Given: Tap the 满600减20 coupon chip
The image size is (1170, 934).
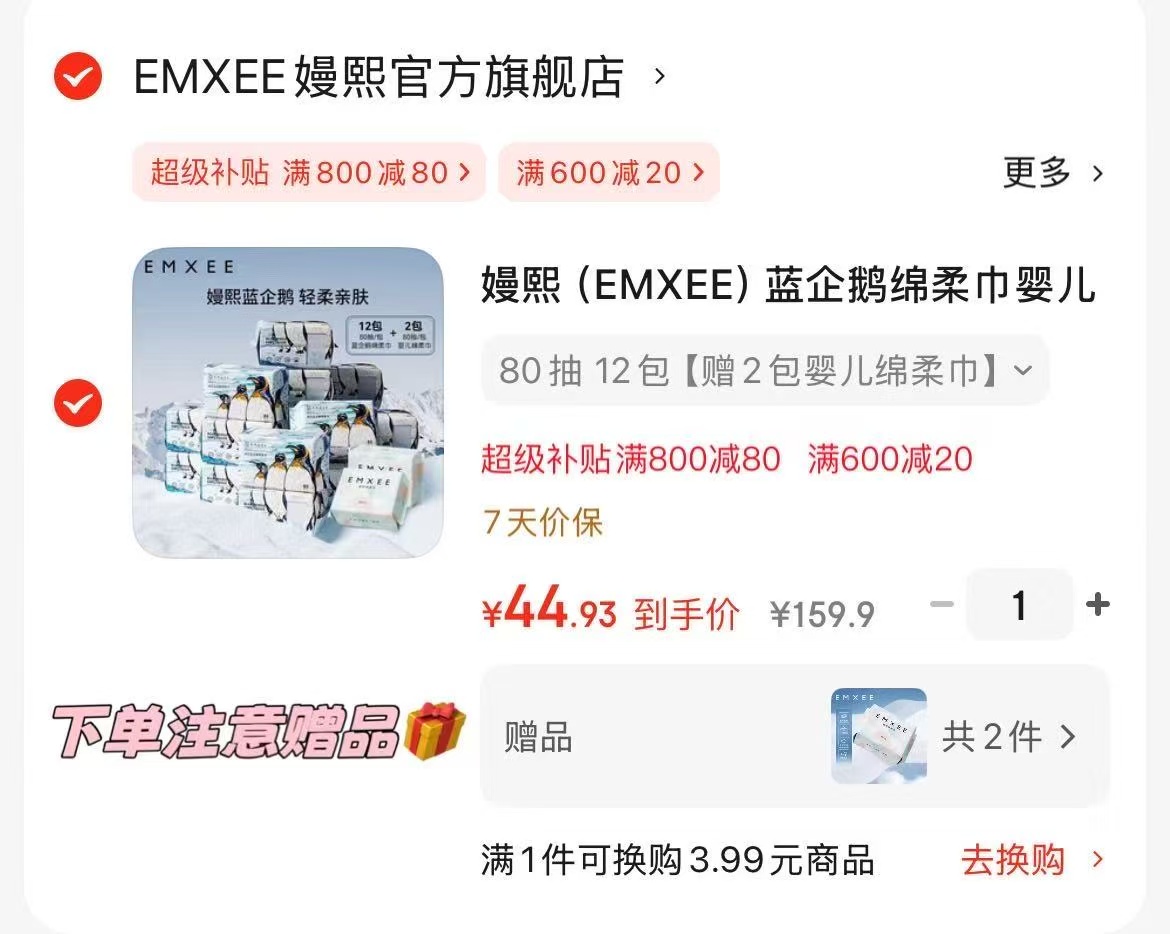Looking at the screenshot, I should [609, 172].
